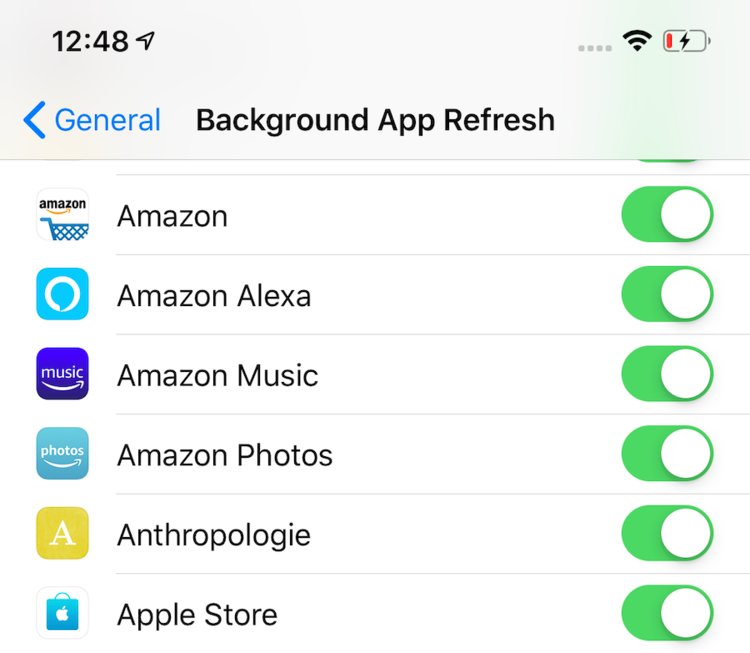Screen dimensions: 750x653
Task: Switch off Amazon Photos background refresh
Action: 667,454
